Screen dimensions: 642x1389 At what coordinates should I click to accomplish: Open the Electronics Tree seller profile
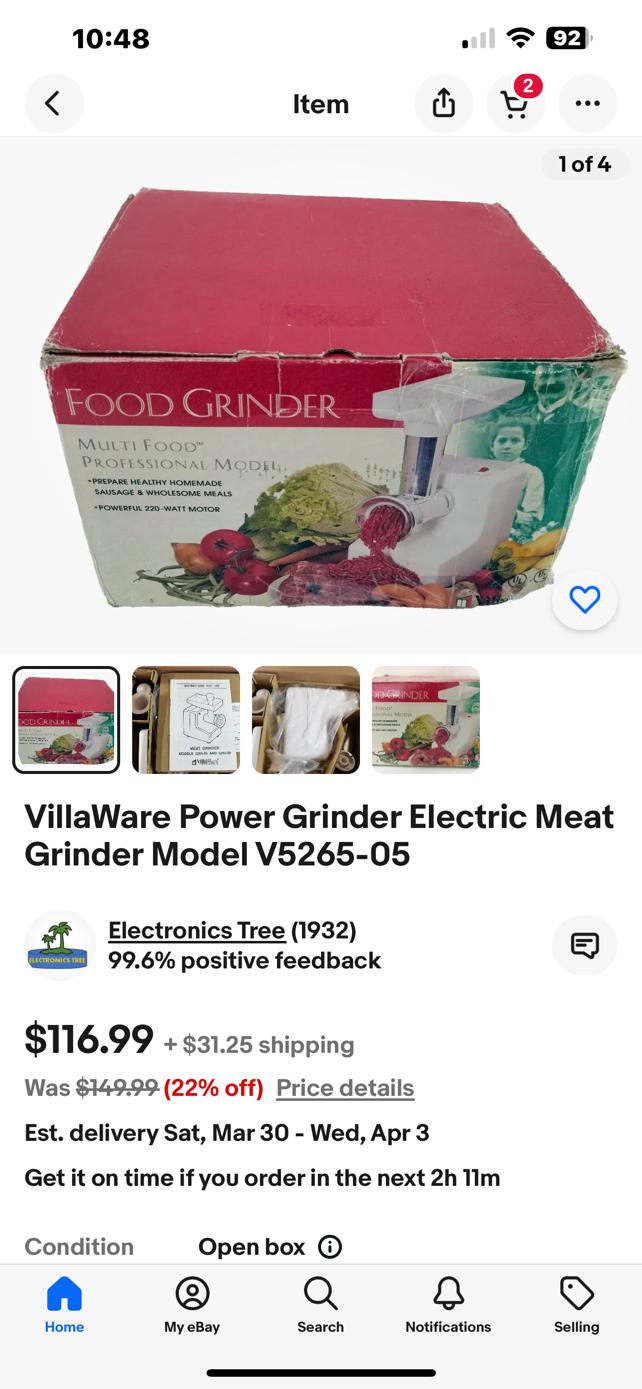196,930
